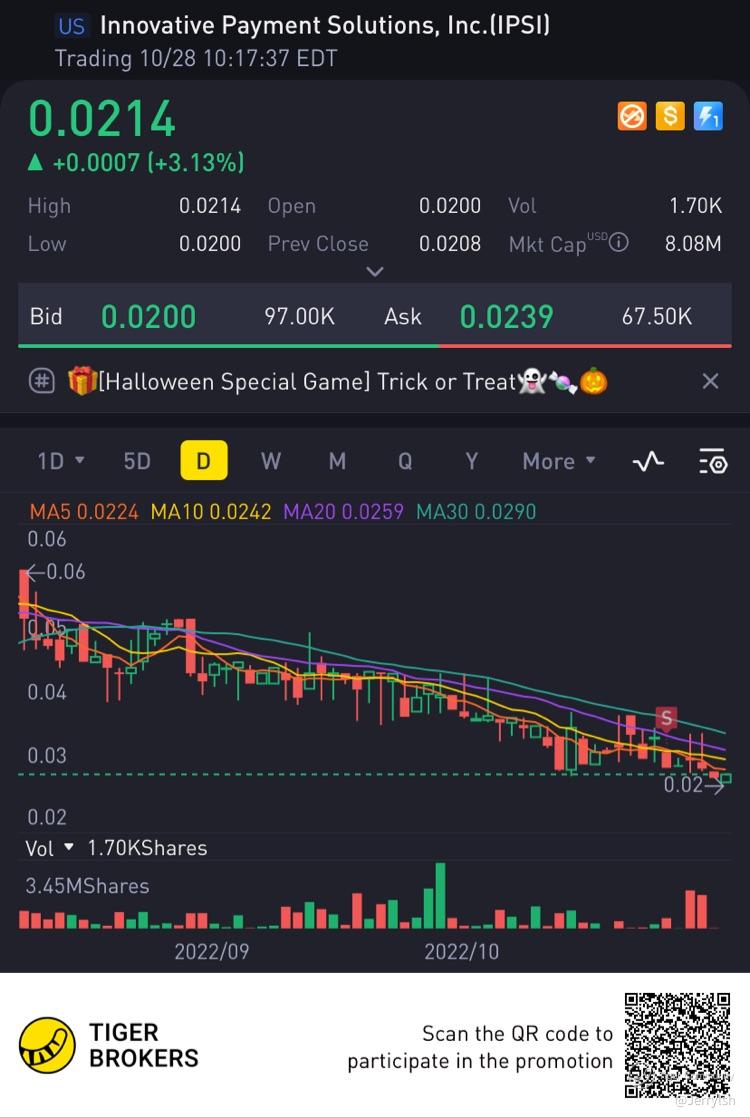Open the 1D timeframe dropdown

point(60,461)
